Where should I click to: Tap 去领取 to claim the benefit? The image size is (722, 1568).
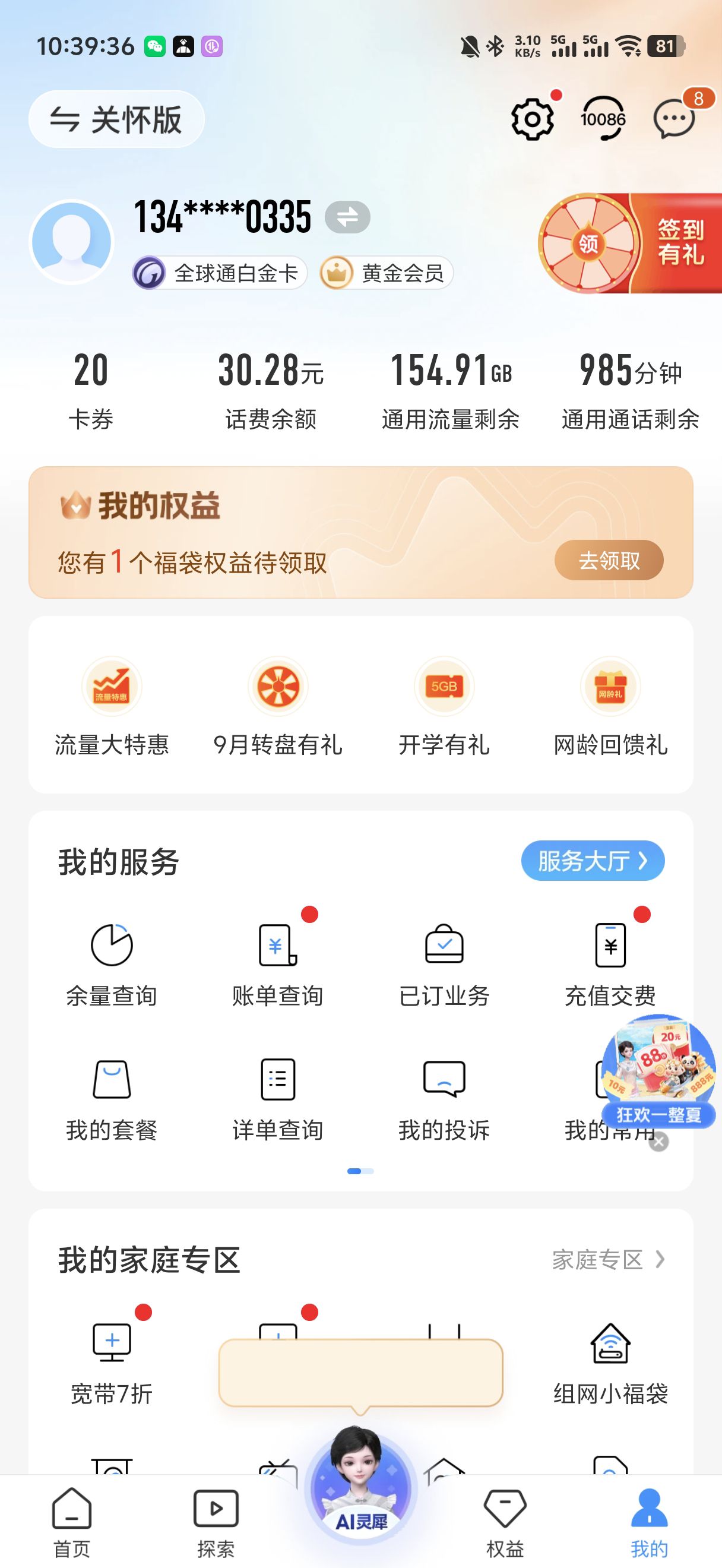click(x=608, y=560)
